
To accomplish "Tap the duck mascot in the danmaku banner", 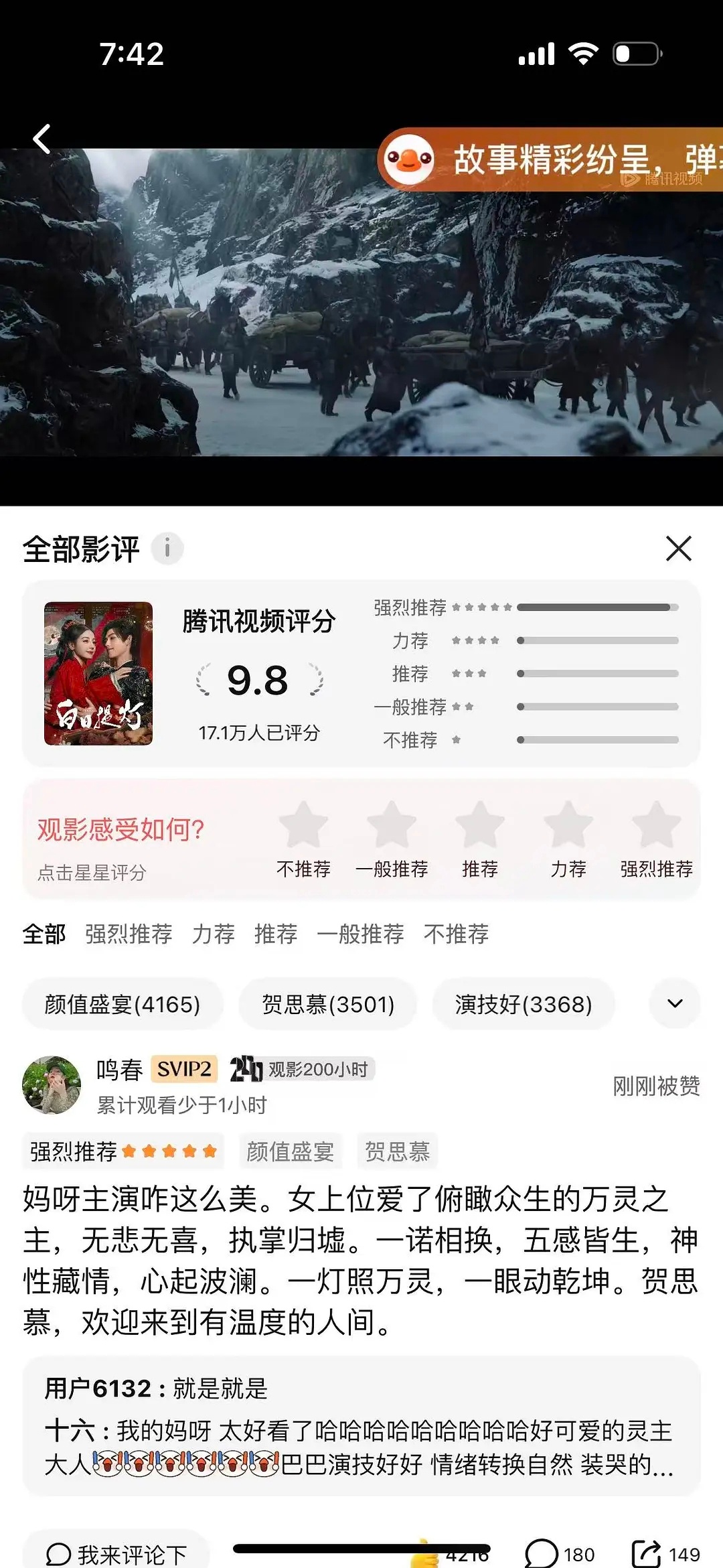I will click(x=411, y=158).
